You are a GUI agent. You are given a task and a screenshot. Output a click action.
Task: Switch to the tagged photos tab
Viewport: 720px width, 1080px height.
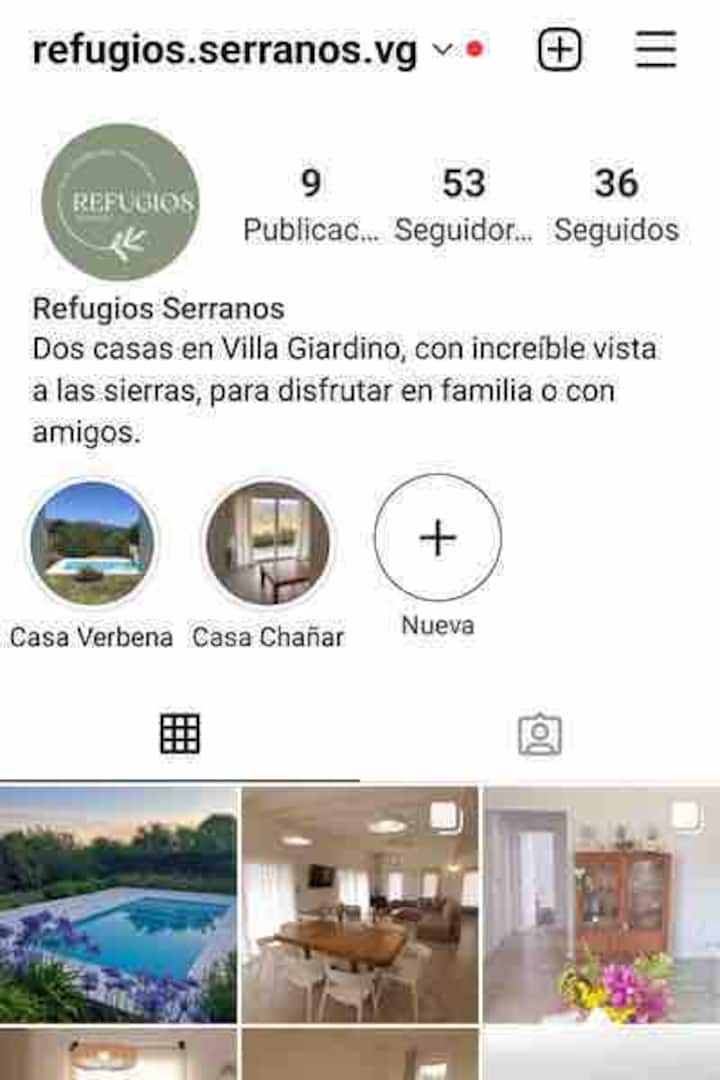[x=540, y=734]
